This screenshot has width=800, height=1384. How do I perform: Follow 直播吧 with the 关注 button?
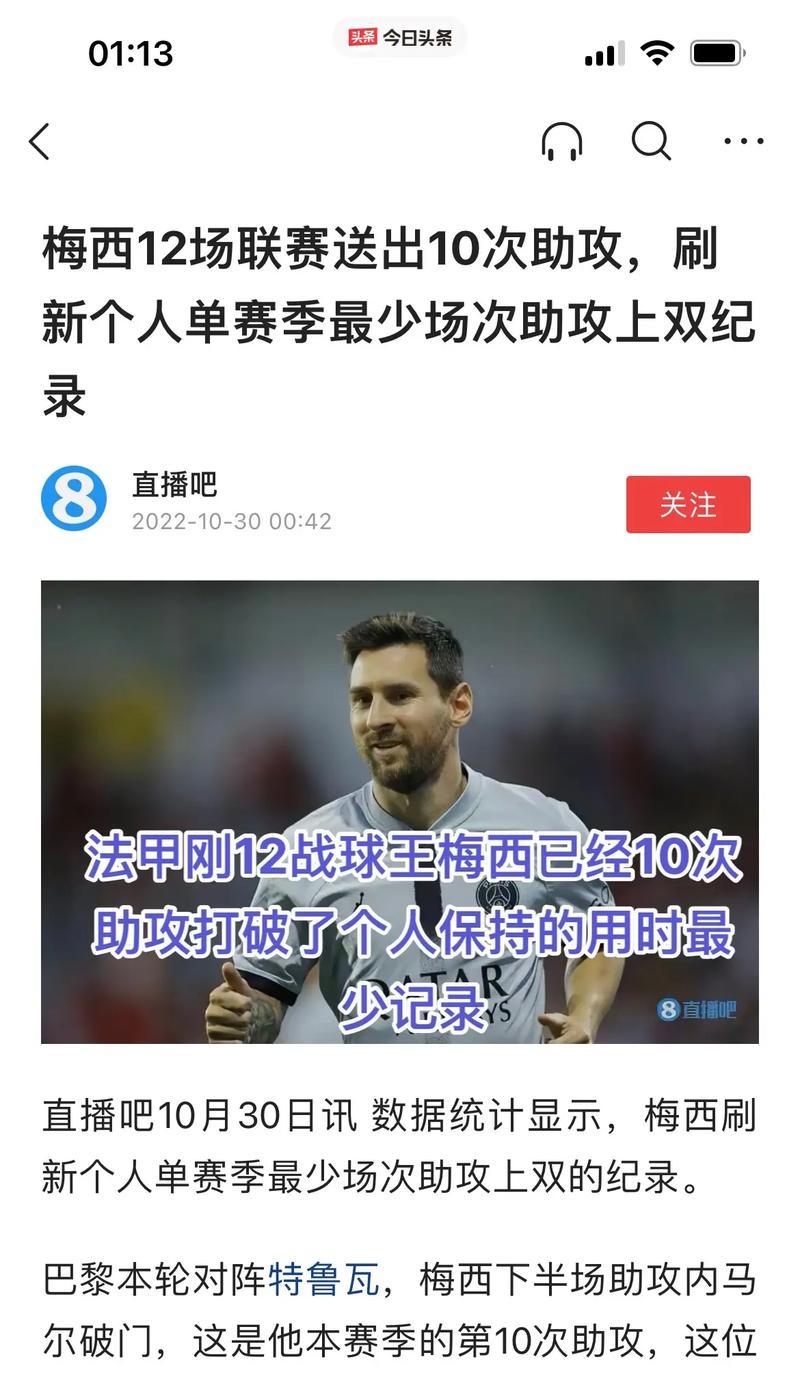688,505
